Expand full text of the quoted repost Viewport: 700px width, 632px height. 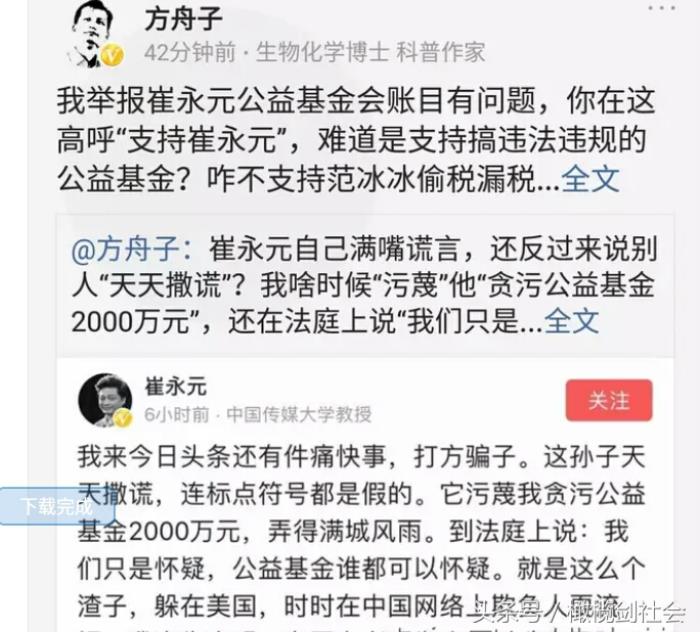click(571, 320)
